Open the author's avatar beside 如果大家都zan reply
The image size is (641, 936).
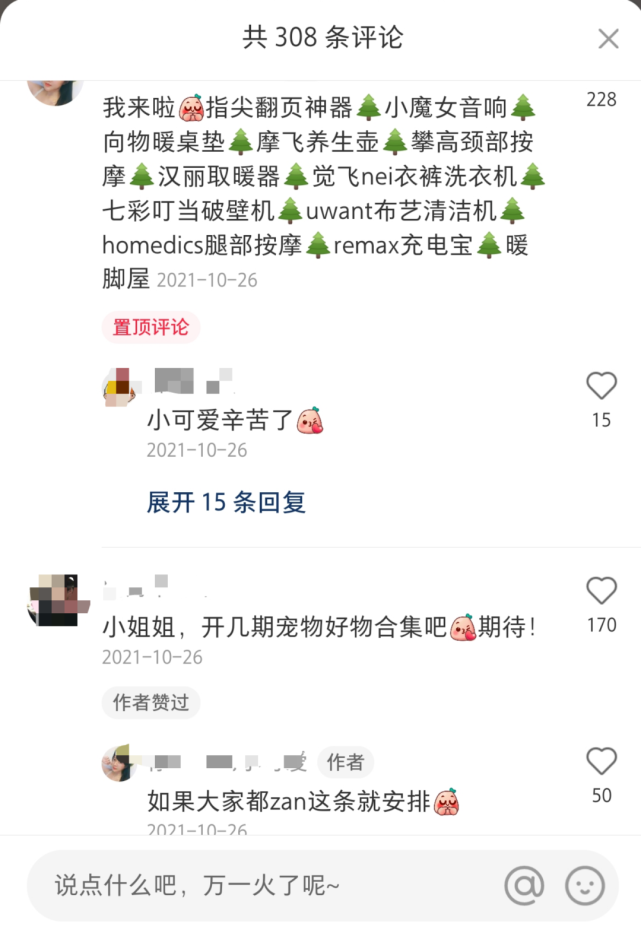pyautogui.click(x=120, y=763)
